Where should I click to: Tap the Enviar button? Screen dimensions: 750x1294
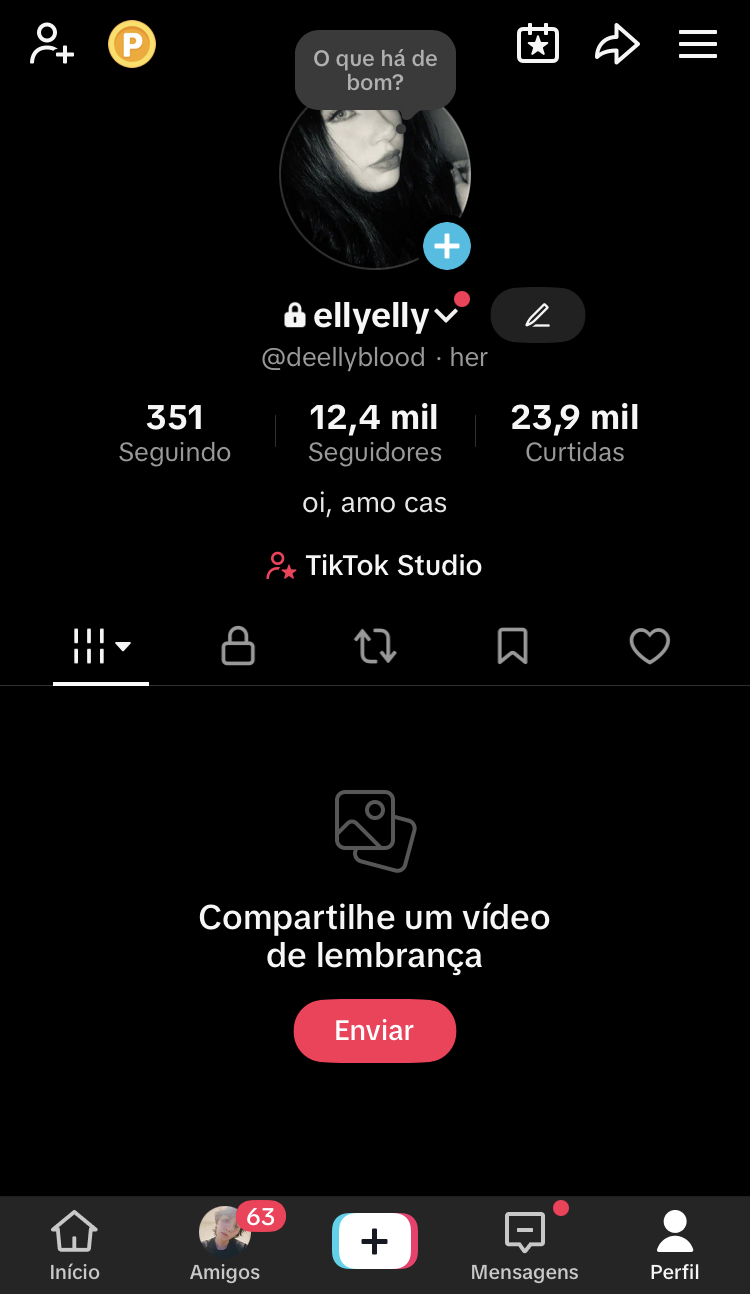coord(375,1031)
